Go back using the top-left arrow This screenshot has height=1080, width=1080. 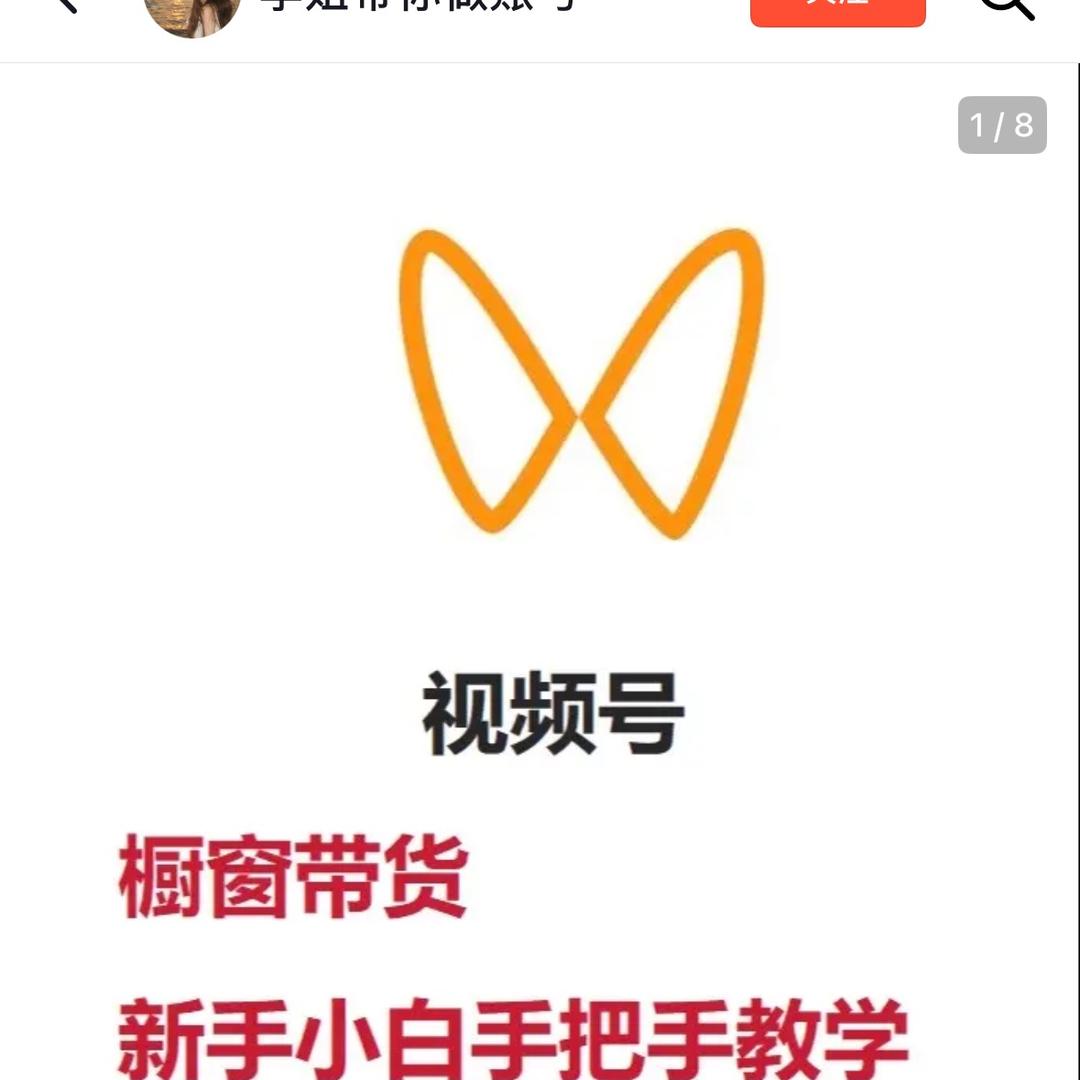coord(64,4)
